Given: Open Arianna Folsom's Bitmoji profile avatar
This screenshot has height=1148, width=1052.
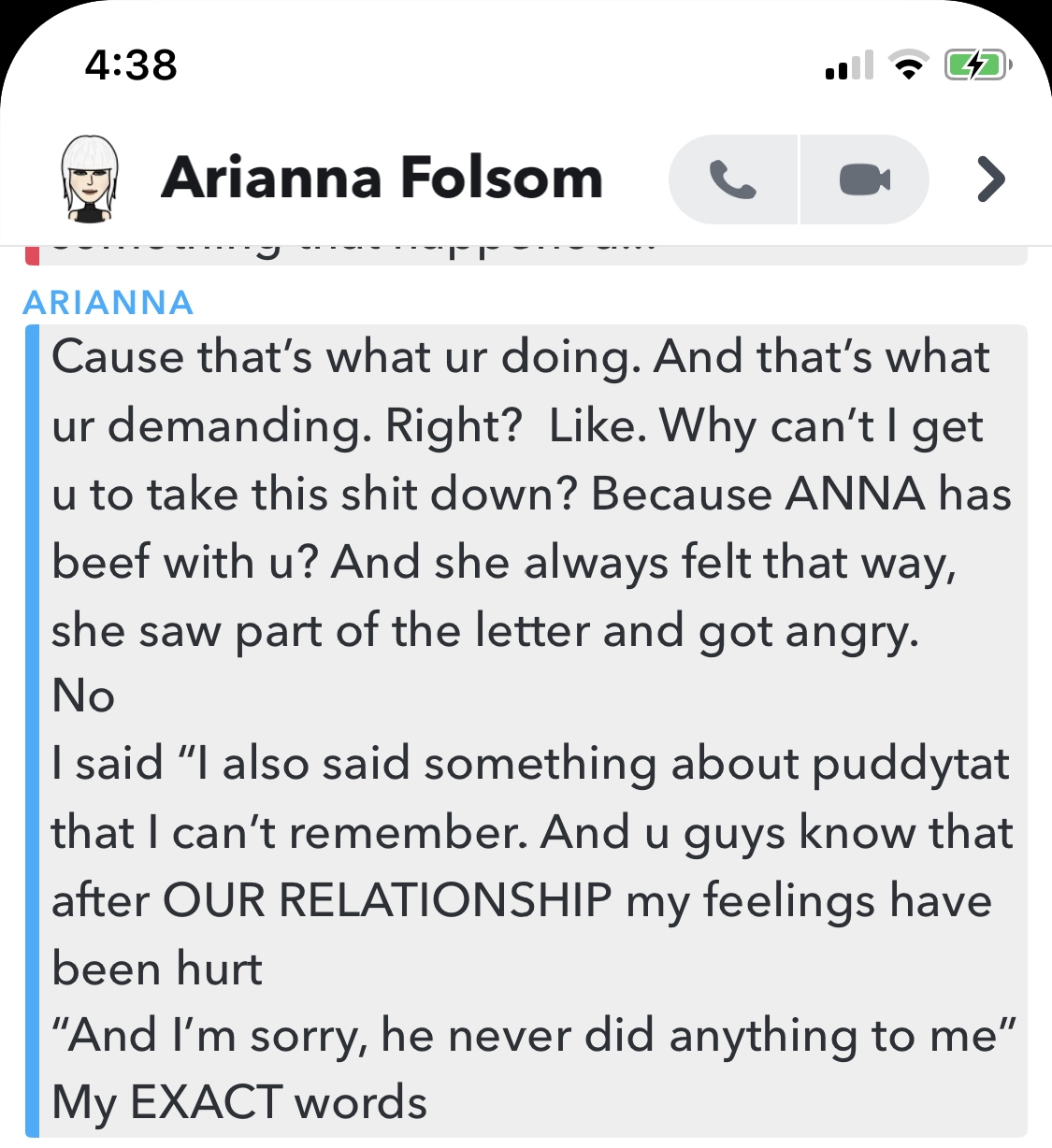Looking at the screenshot, I should (x=90, y=179).
